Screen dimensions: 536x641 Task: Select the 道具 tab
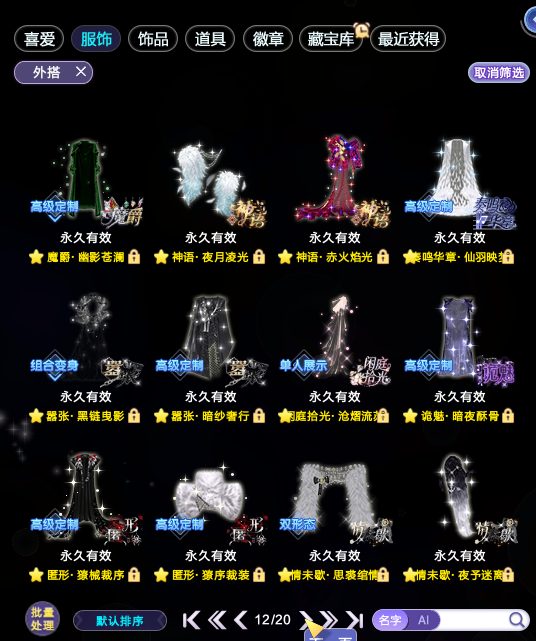point(210,39)
